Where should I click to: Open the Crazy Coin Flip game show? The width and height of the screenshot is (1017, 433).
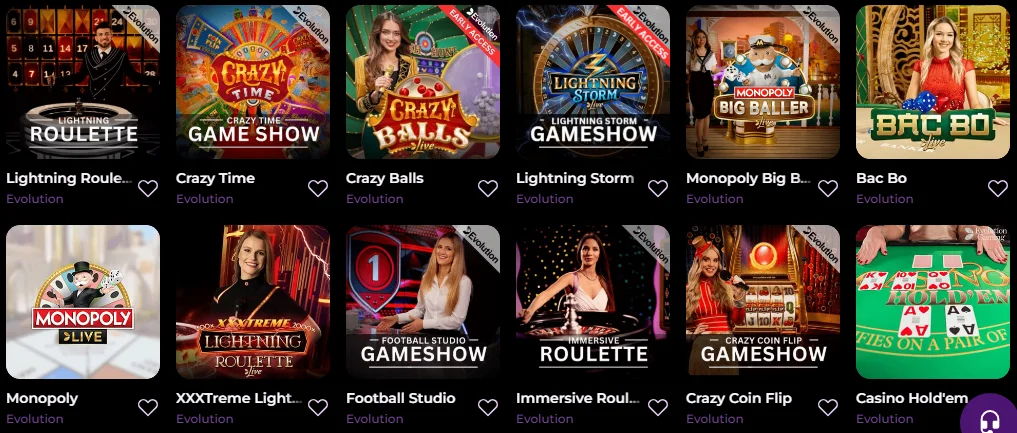coord(763,302)
